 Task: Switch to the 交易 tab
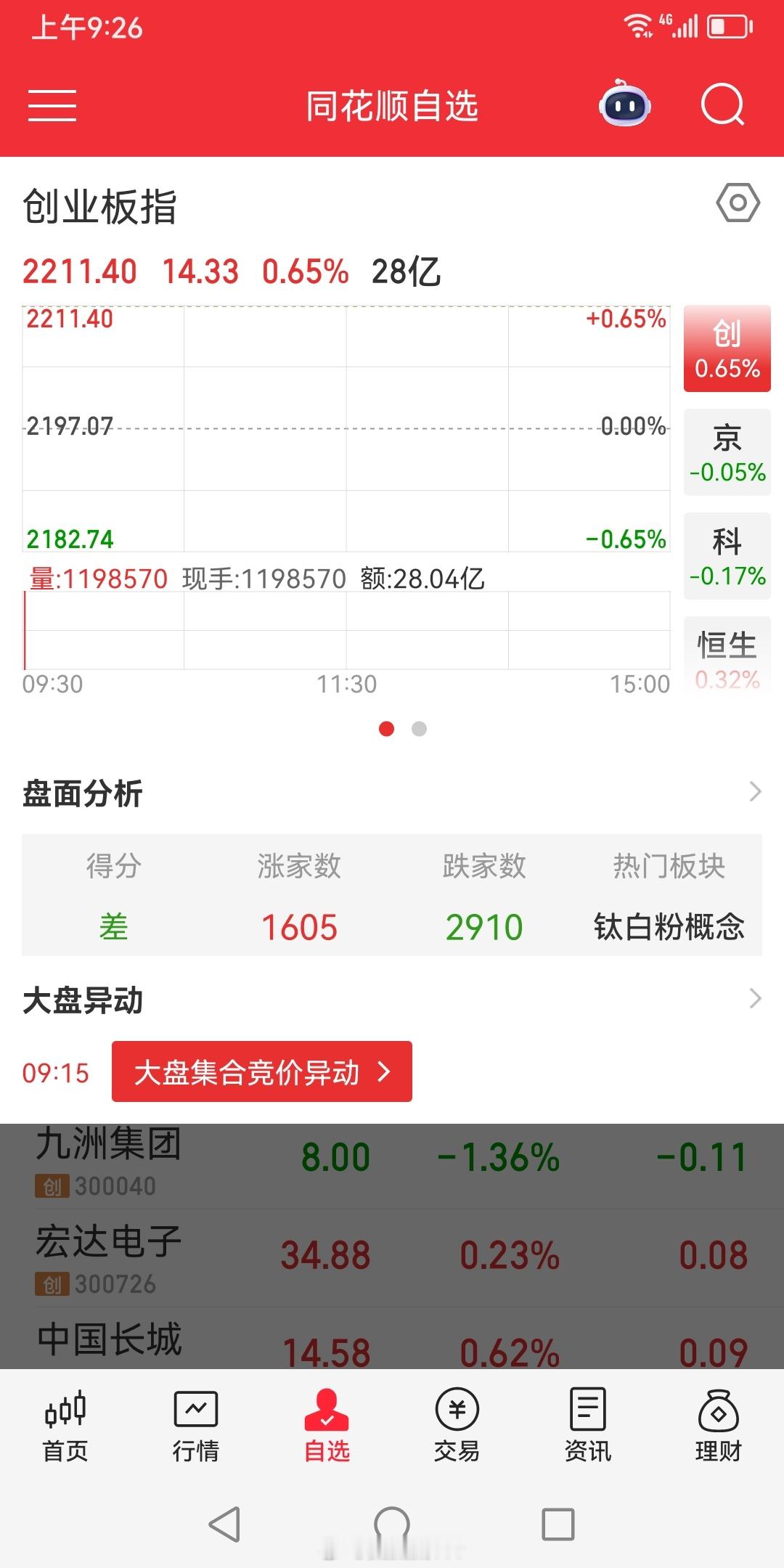(x=457, y=1426)
